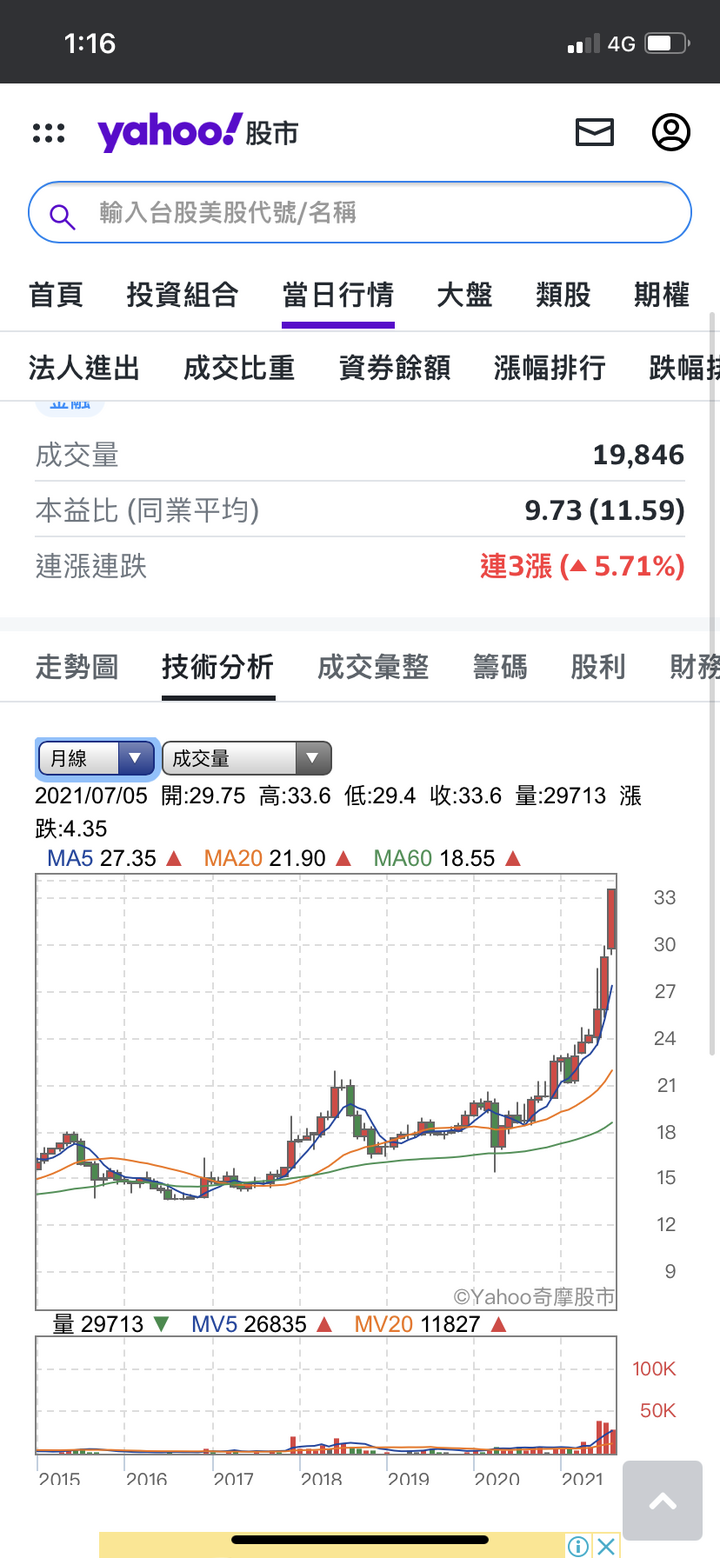Open the apps grid menu icon

(48, 133)
